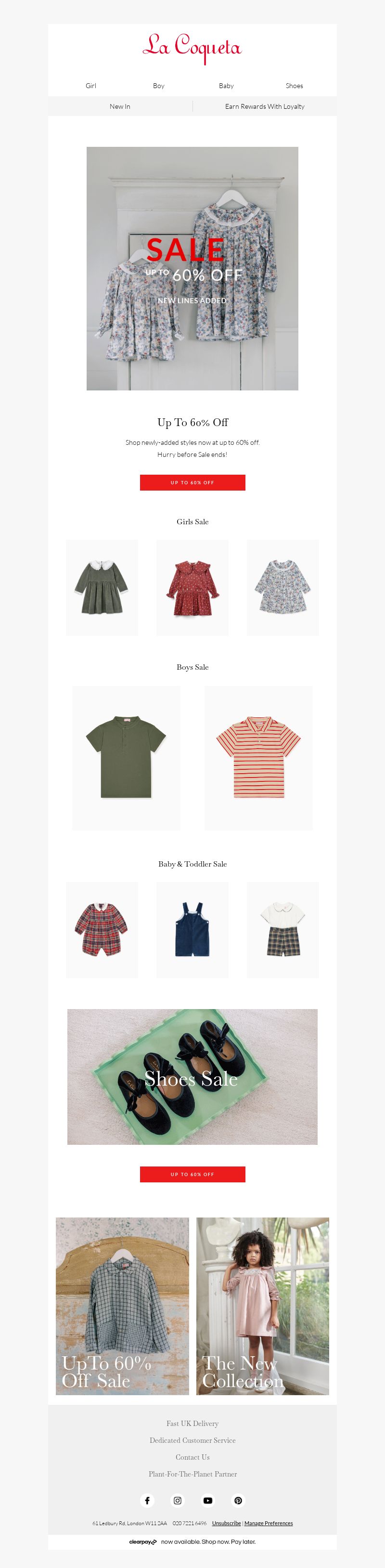Go to the Baby category
385x1568 pixels.
(x=226, y=86)
